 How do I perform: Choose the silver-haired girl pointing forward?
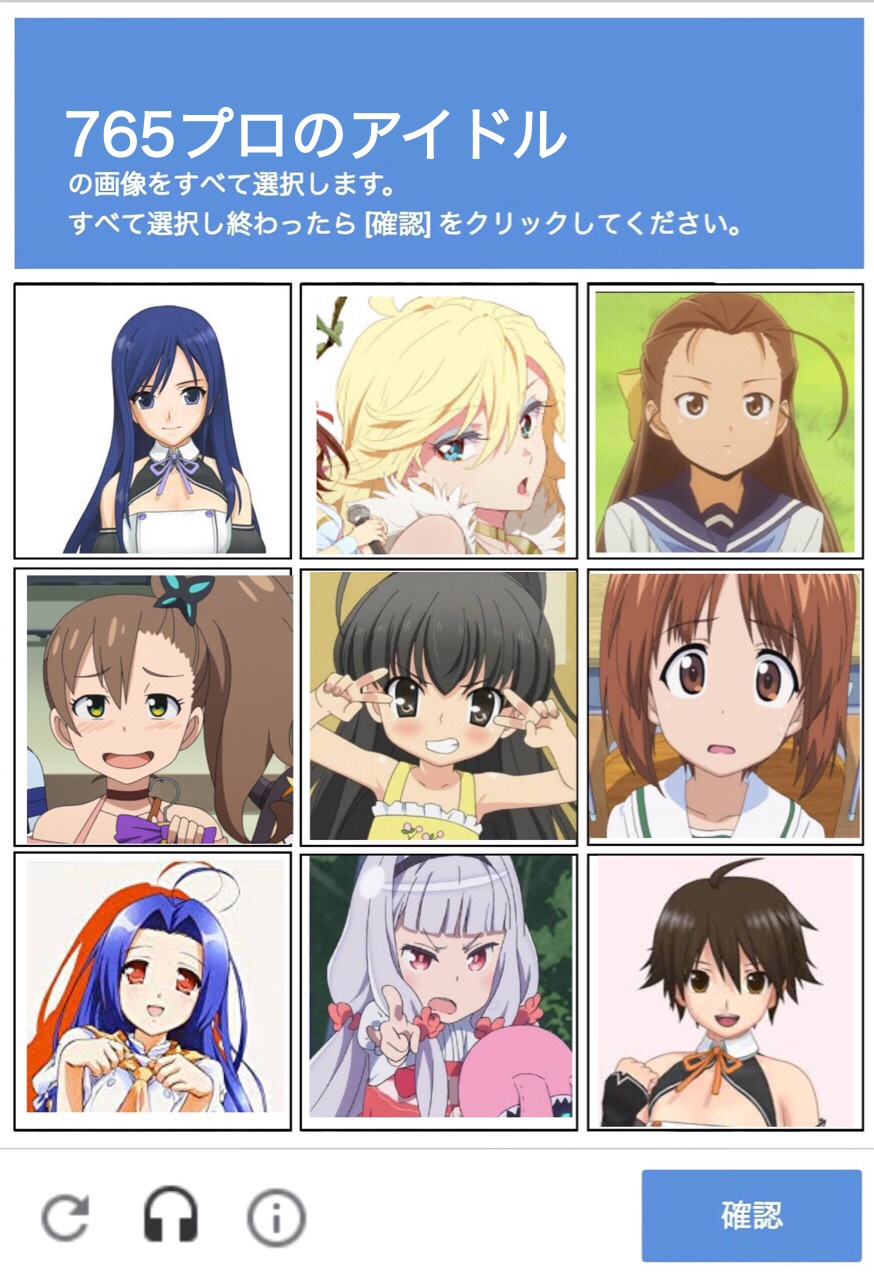click(439, 991)
